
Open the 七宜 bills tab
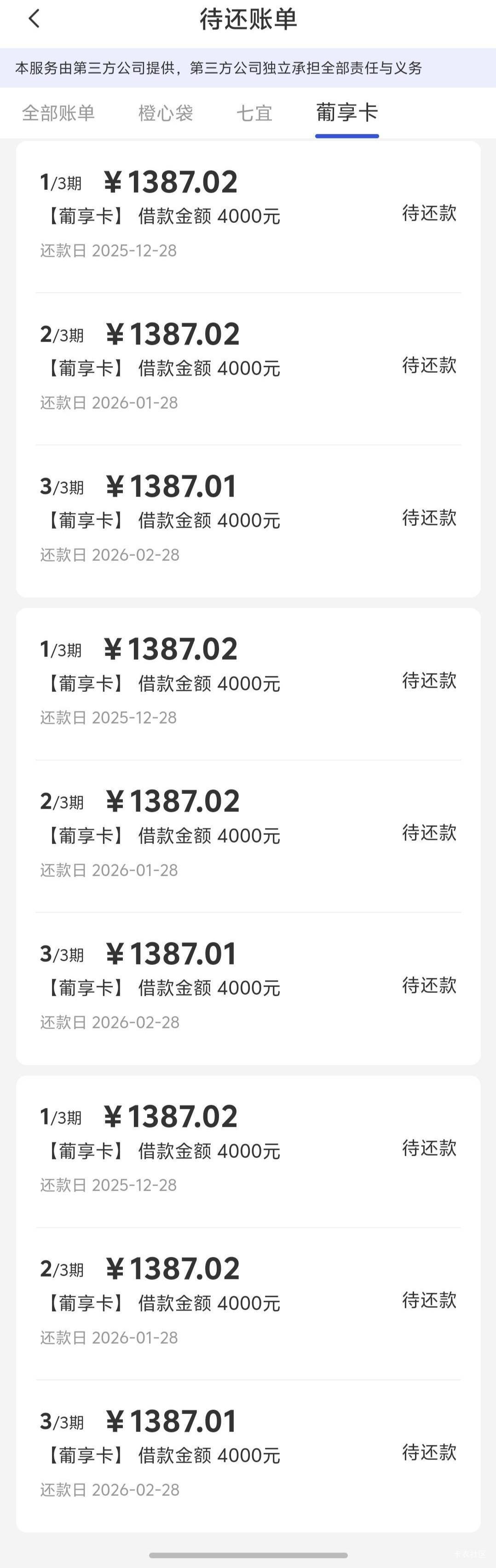click(254, 113)
